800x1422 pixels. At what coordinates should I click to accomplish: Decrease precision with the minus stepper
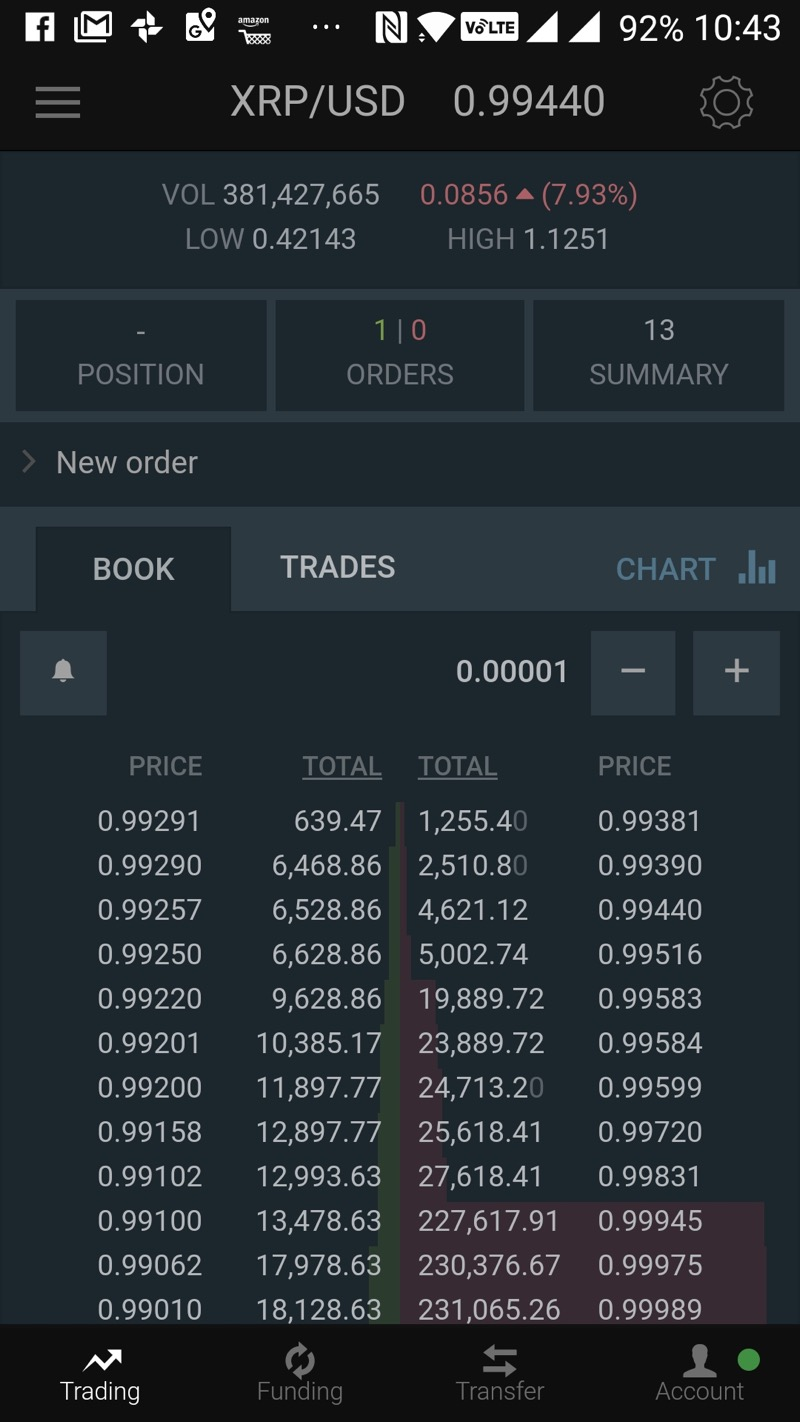pos(632,672)
